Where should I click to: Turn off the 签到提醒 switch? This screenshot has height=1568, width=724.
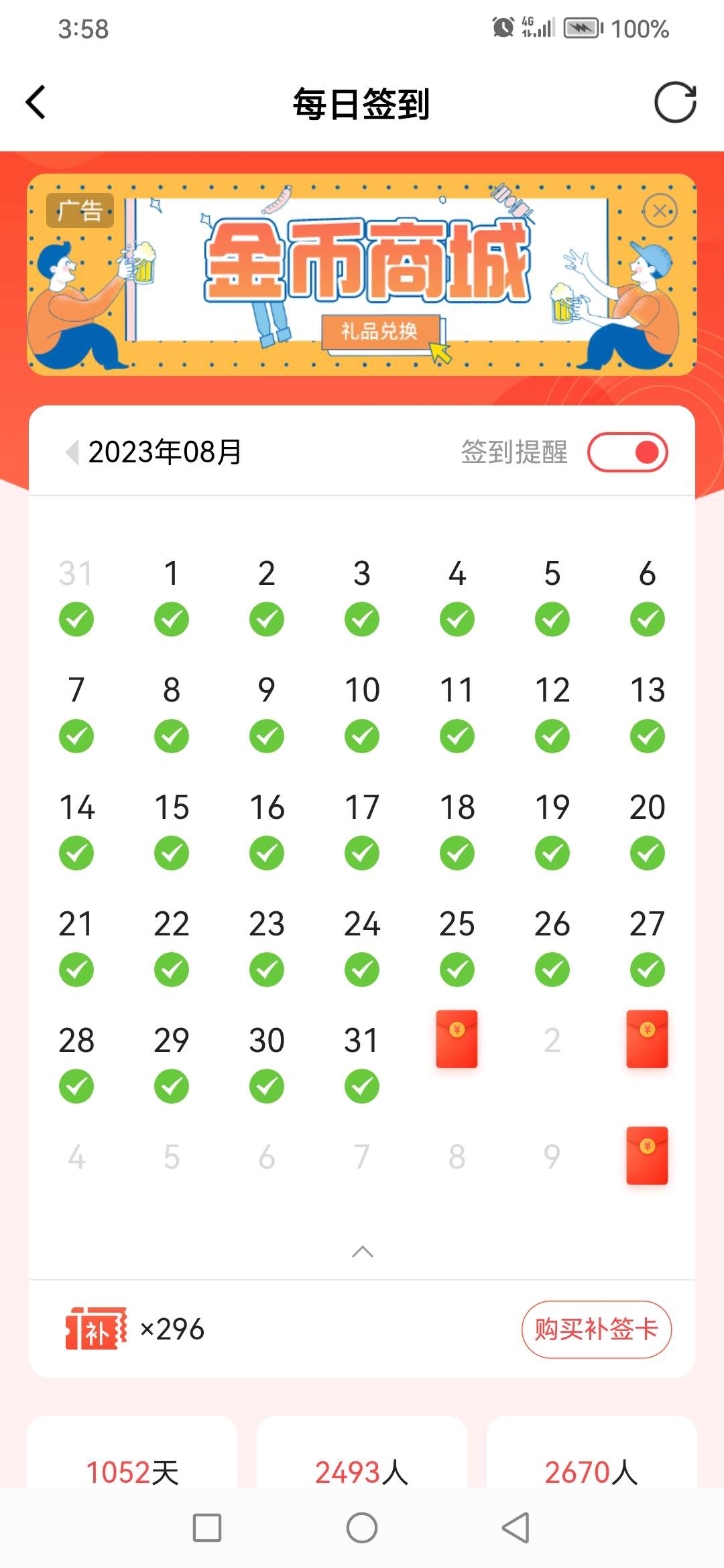[x=627, y=452]
